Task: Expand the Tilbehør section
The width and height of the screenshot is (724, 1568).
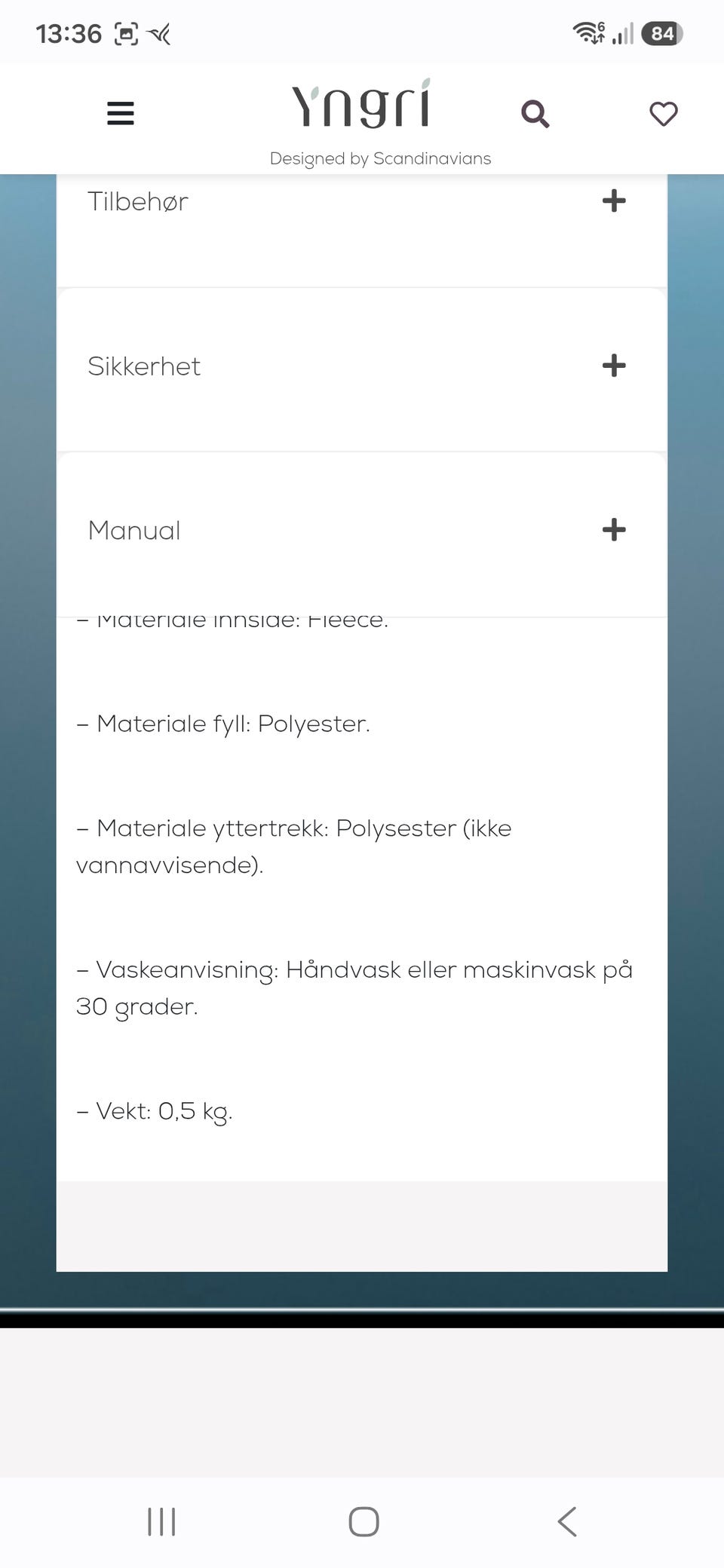Action: (x=362, y=201)
